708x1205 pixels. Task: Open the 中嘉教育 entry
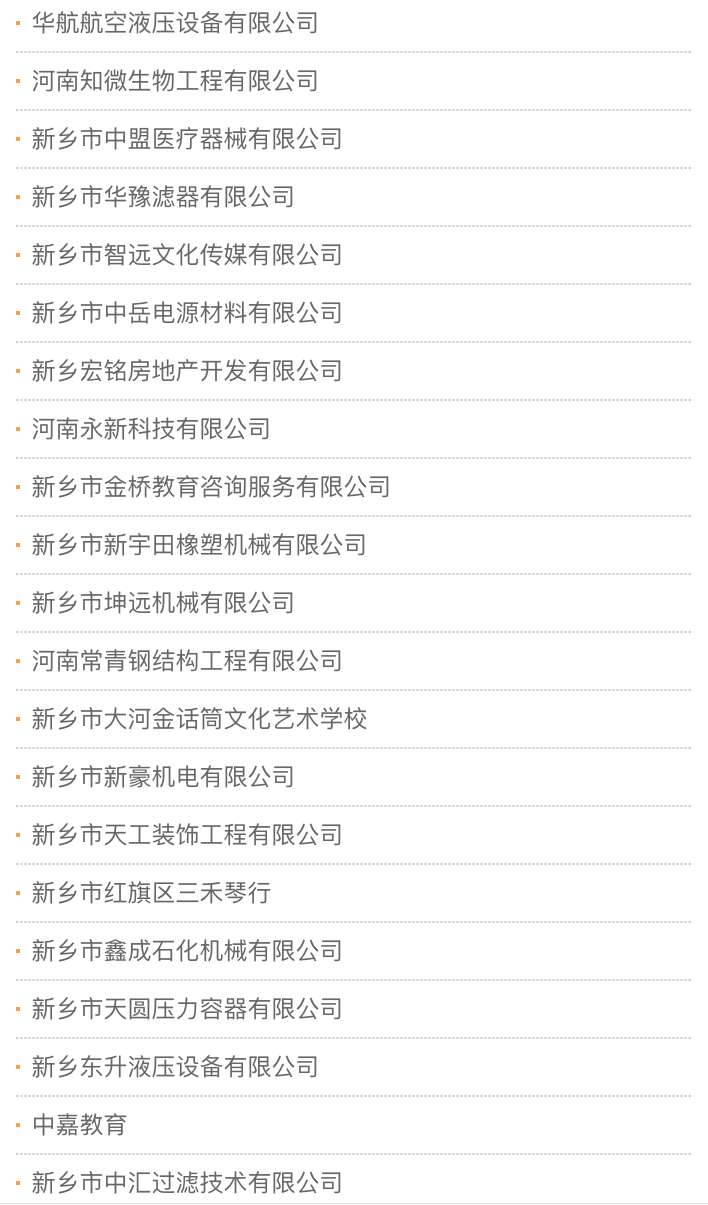coord(80,1125)
